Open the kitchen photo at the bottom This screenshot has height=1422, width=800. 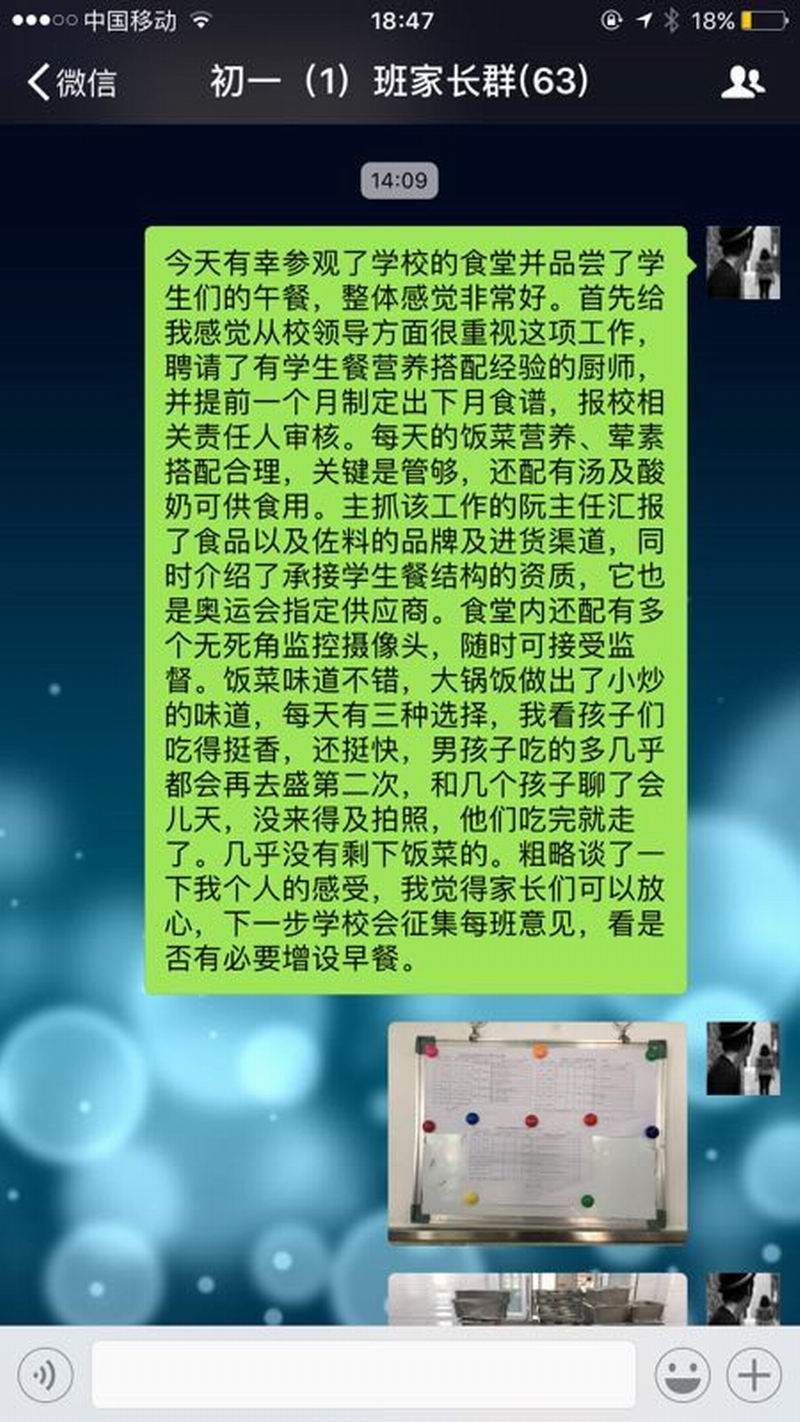pyautogui.click(x=537, y=1298)
